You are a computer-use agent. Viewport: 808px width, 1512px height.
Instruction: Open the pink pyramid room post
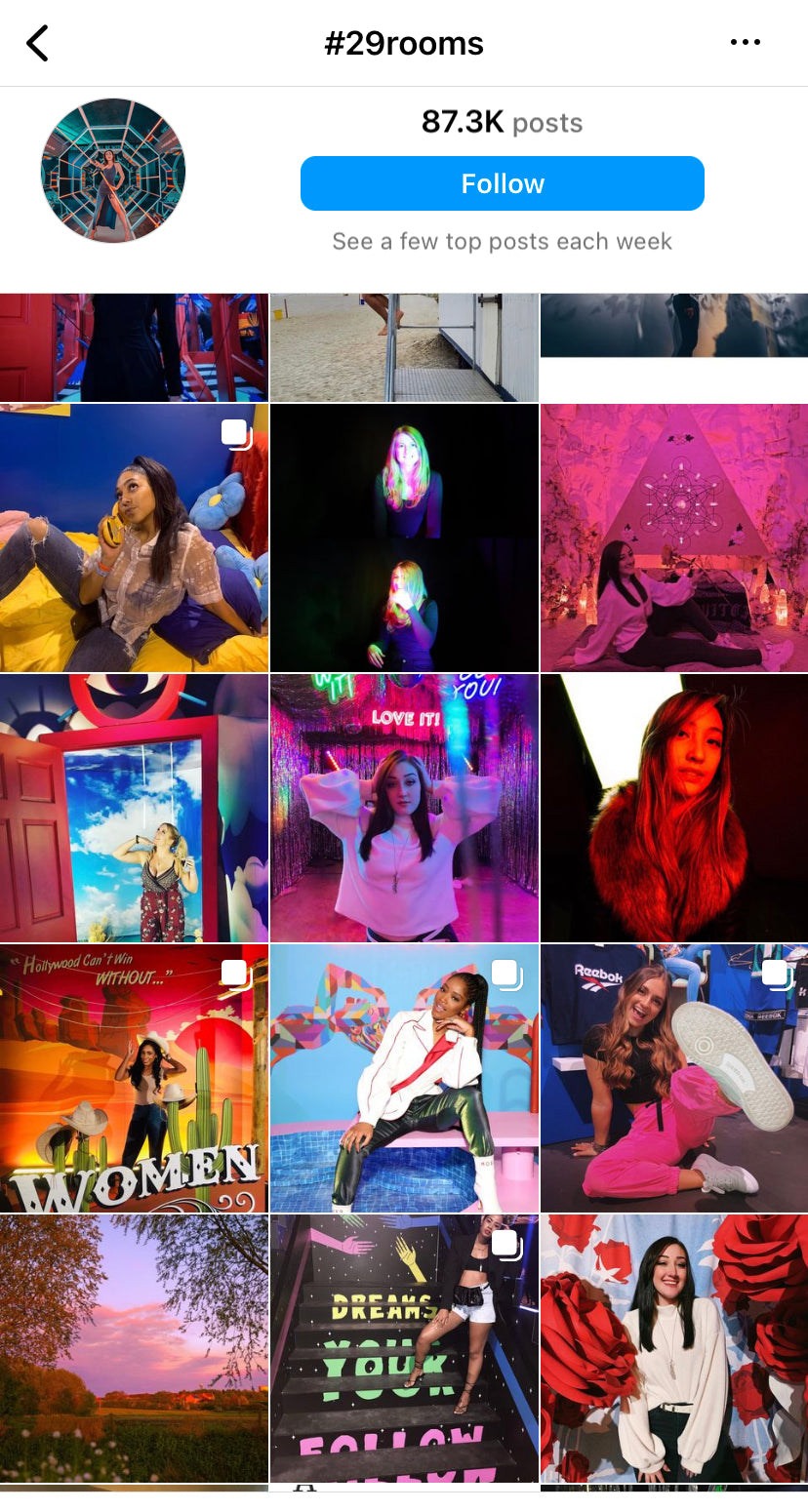[x=672, y=535]
